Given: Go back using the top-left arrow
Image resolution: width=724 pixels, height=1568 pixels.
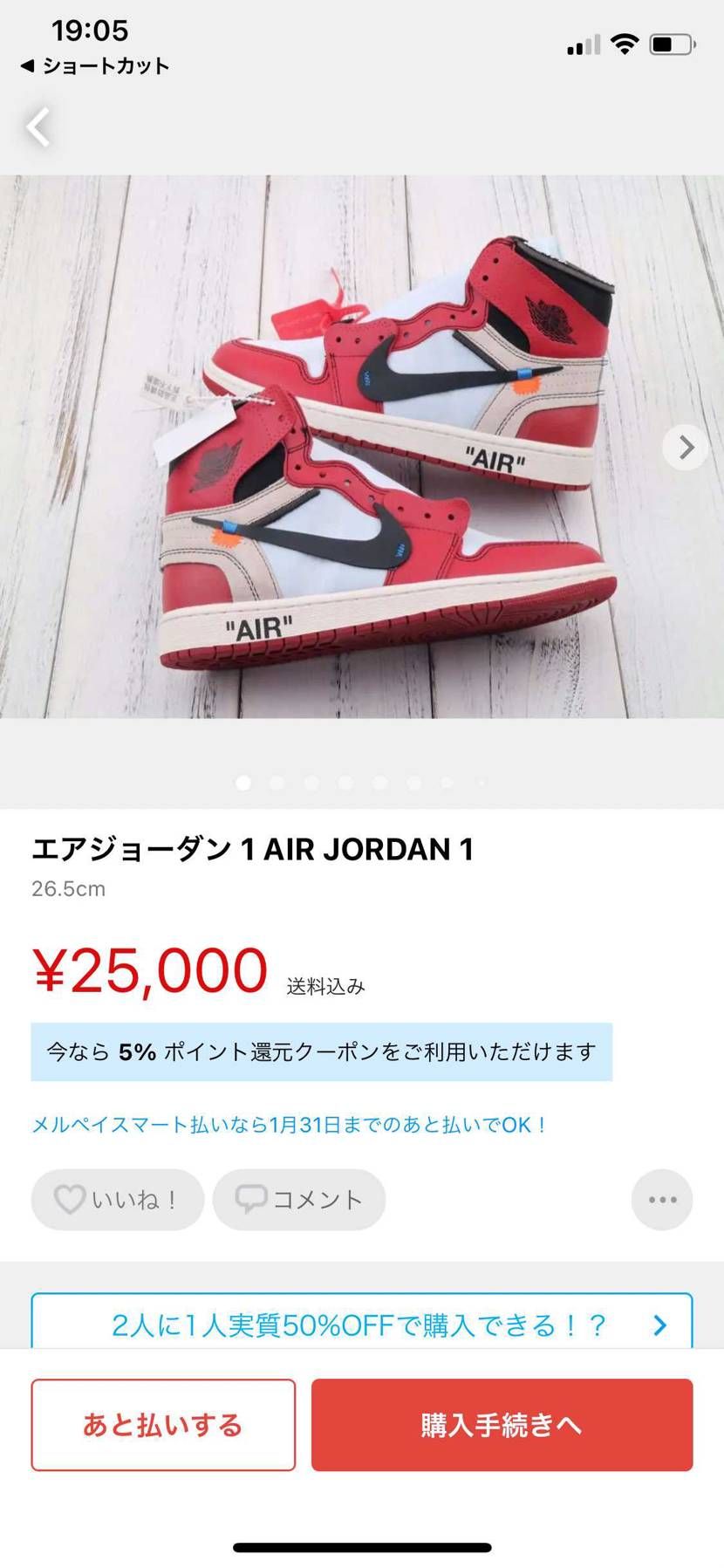Looking at the screenshot, I should [x=38, y=128].
